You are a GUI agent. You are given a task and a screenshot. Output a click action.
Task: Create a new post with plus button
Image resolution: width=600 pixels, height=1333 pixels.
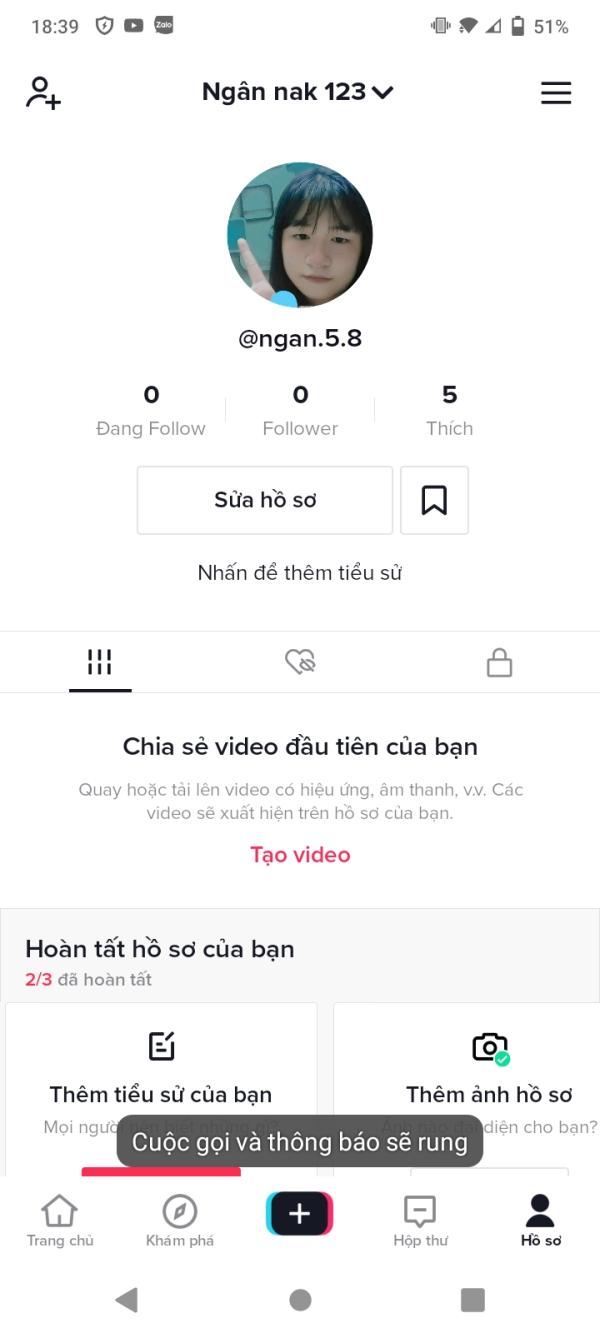coord(300,1214)
